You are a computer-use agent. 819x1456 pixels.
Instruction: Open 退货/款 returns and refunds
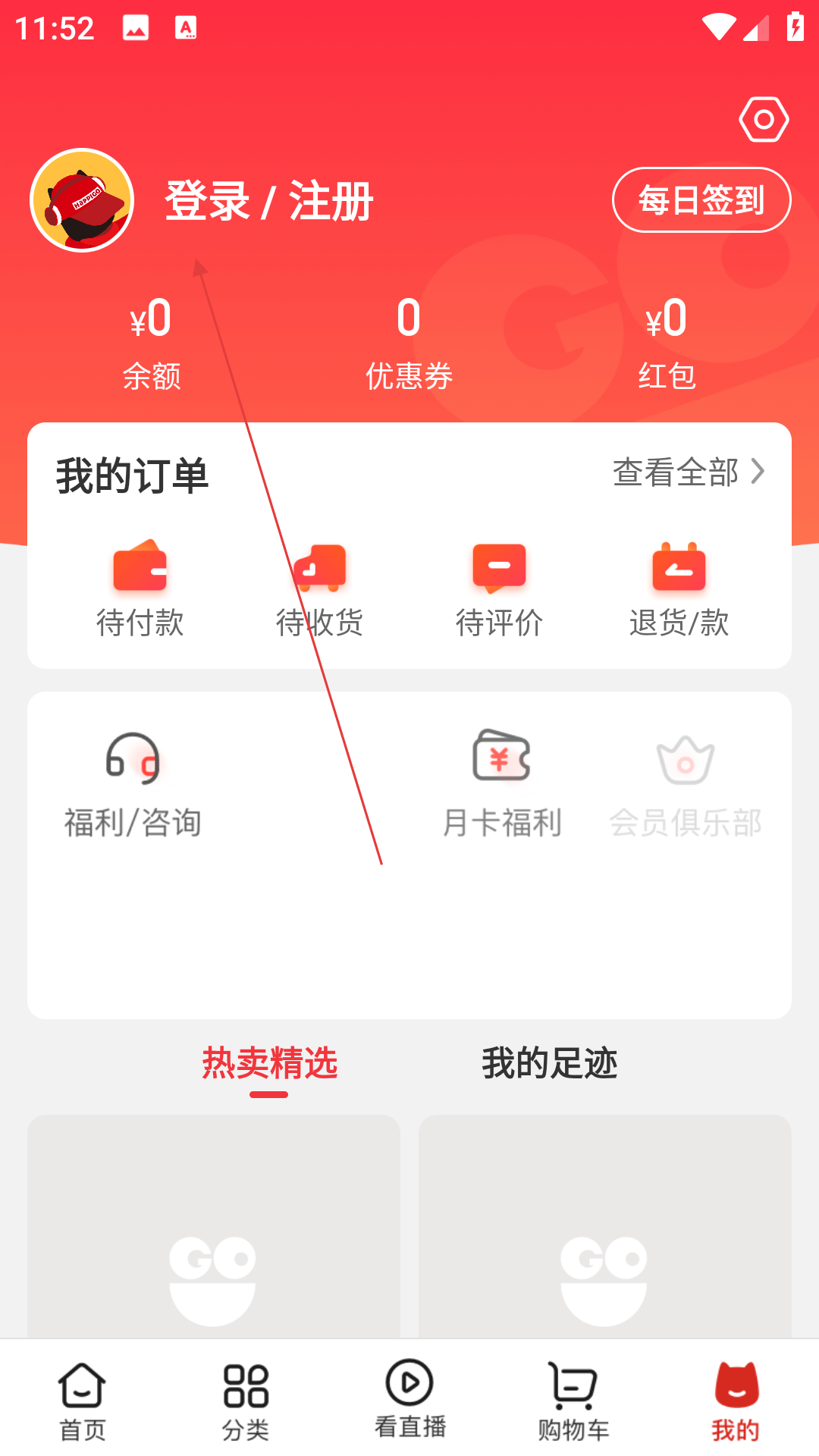[x=679, y=589]
